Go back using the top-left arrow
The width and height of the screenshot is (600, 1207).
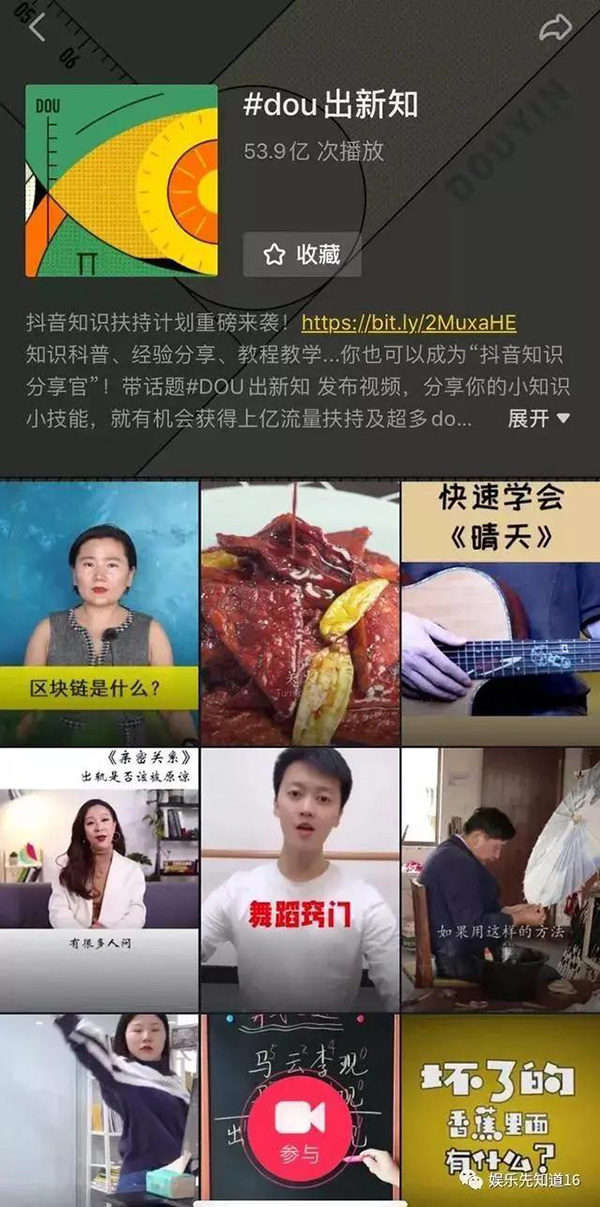point(37,27)
